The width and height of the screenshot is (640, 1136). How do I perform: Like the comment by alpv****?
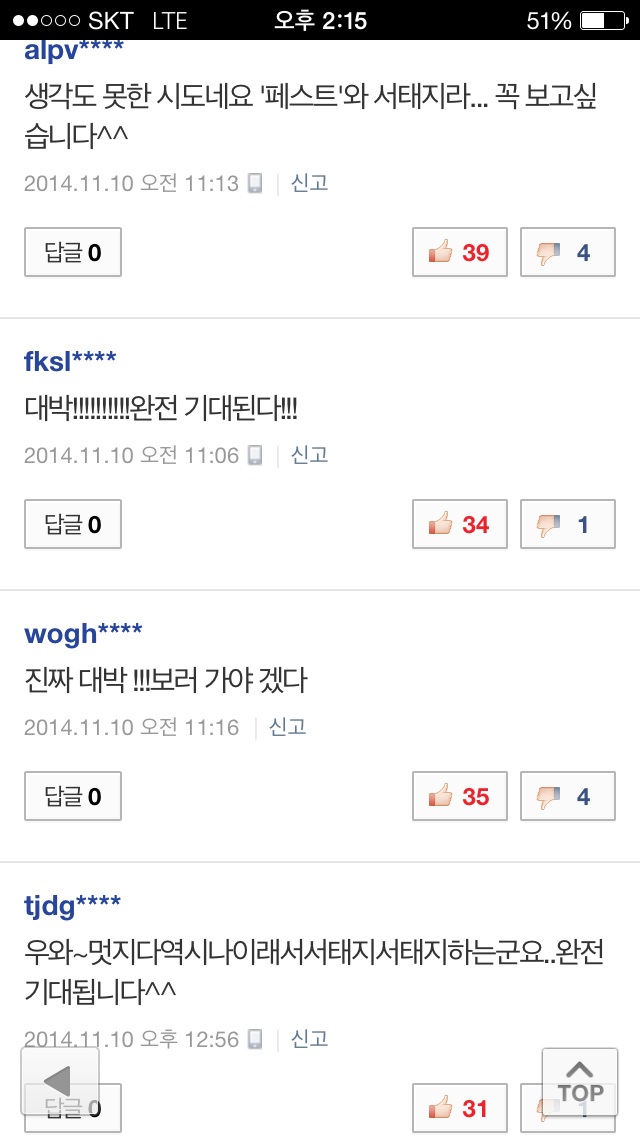click(460, 252)
